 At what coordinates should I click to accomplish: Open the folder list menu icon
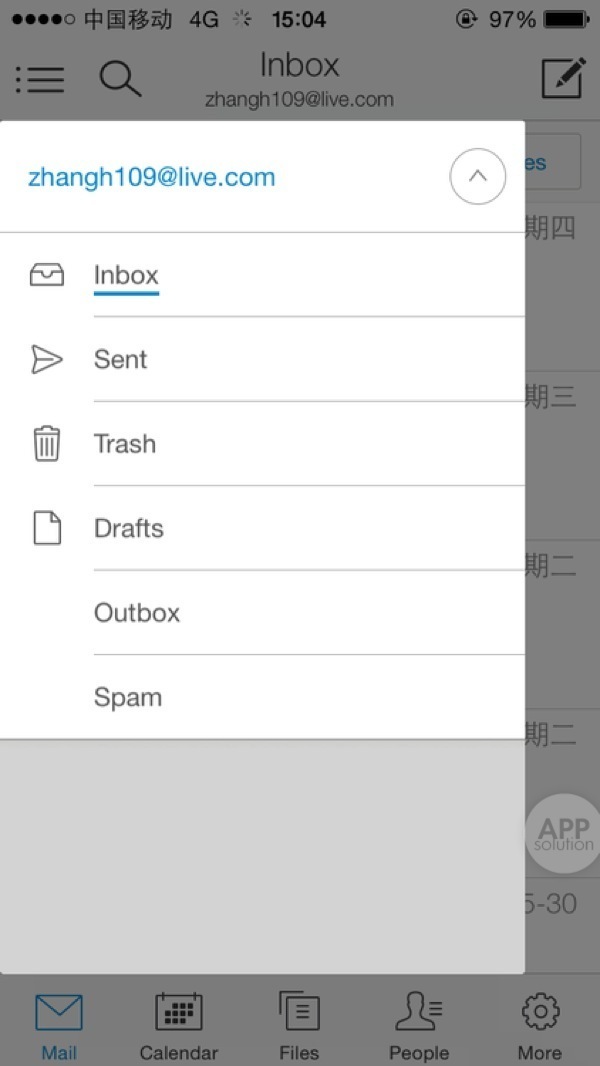[x=40, y=78]
